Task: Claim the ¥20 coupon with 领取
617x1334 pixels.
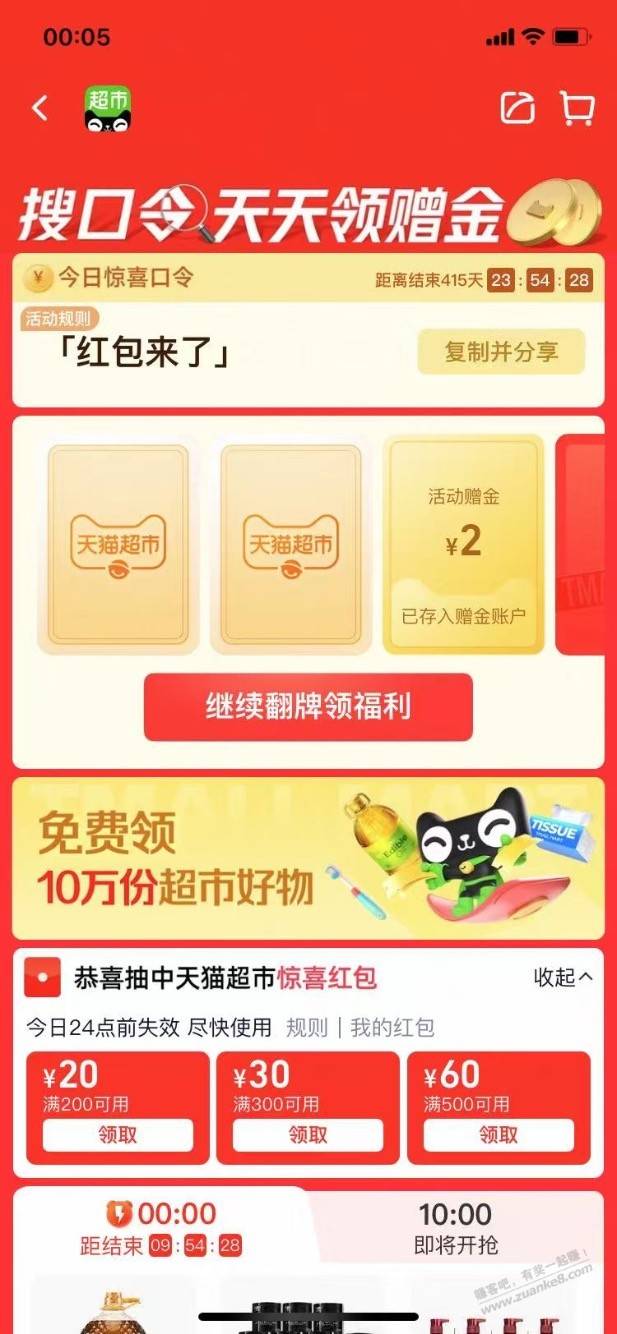Action: [x=118, y=1135]
